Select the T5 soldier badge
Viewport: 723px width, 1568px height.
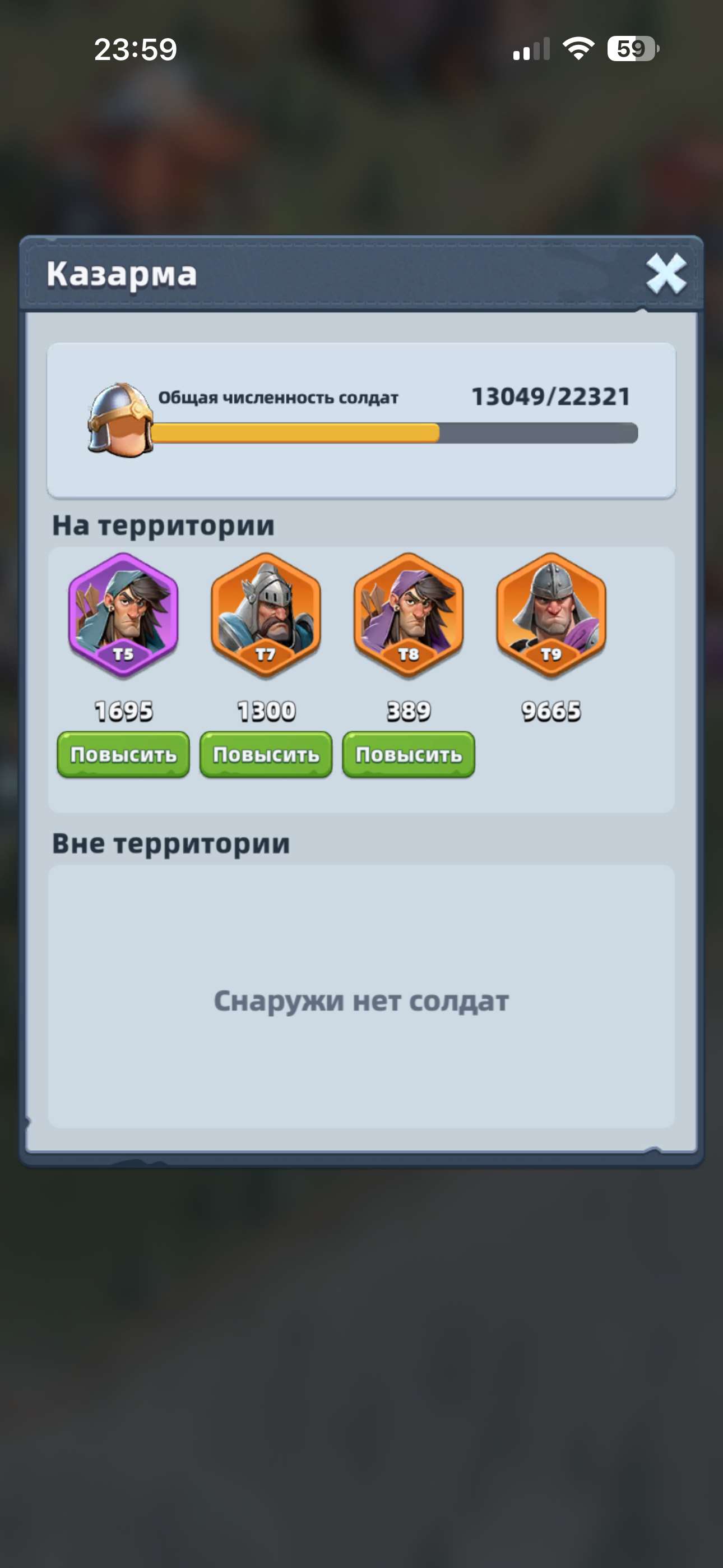123,615
